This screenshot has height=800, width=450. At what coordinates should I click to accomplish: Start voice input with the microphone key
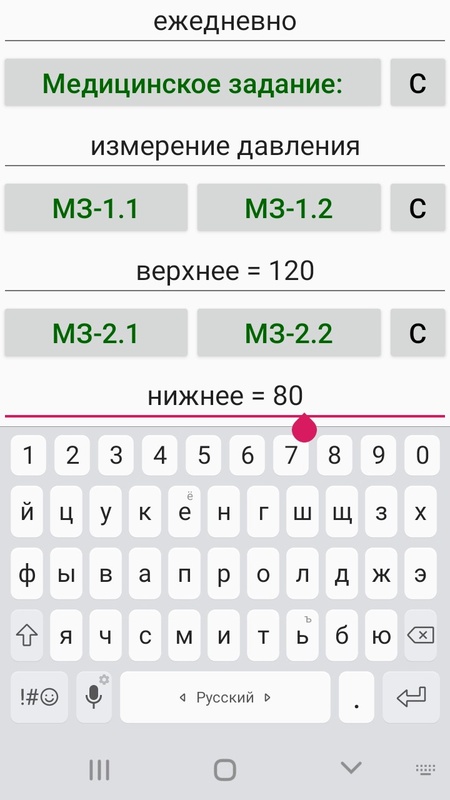tap(94, 697)
